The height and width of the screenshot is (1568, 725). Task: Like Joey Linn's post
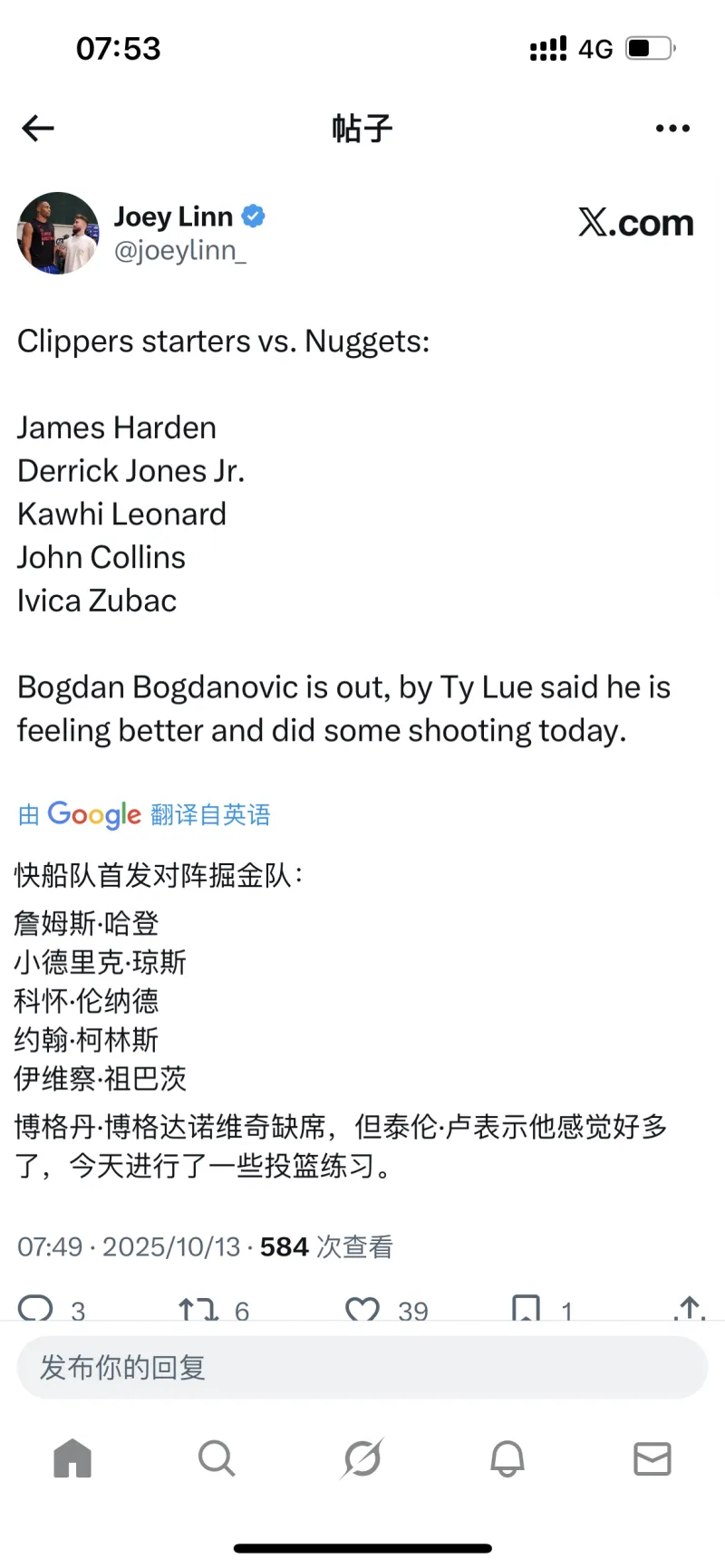pyautogui.click(x=362, y=1309)
